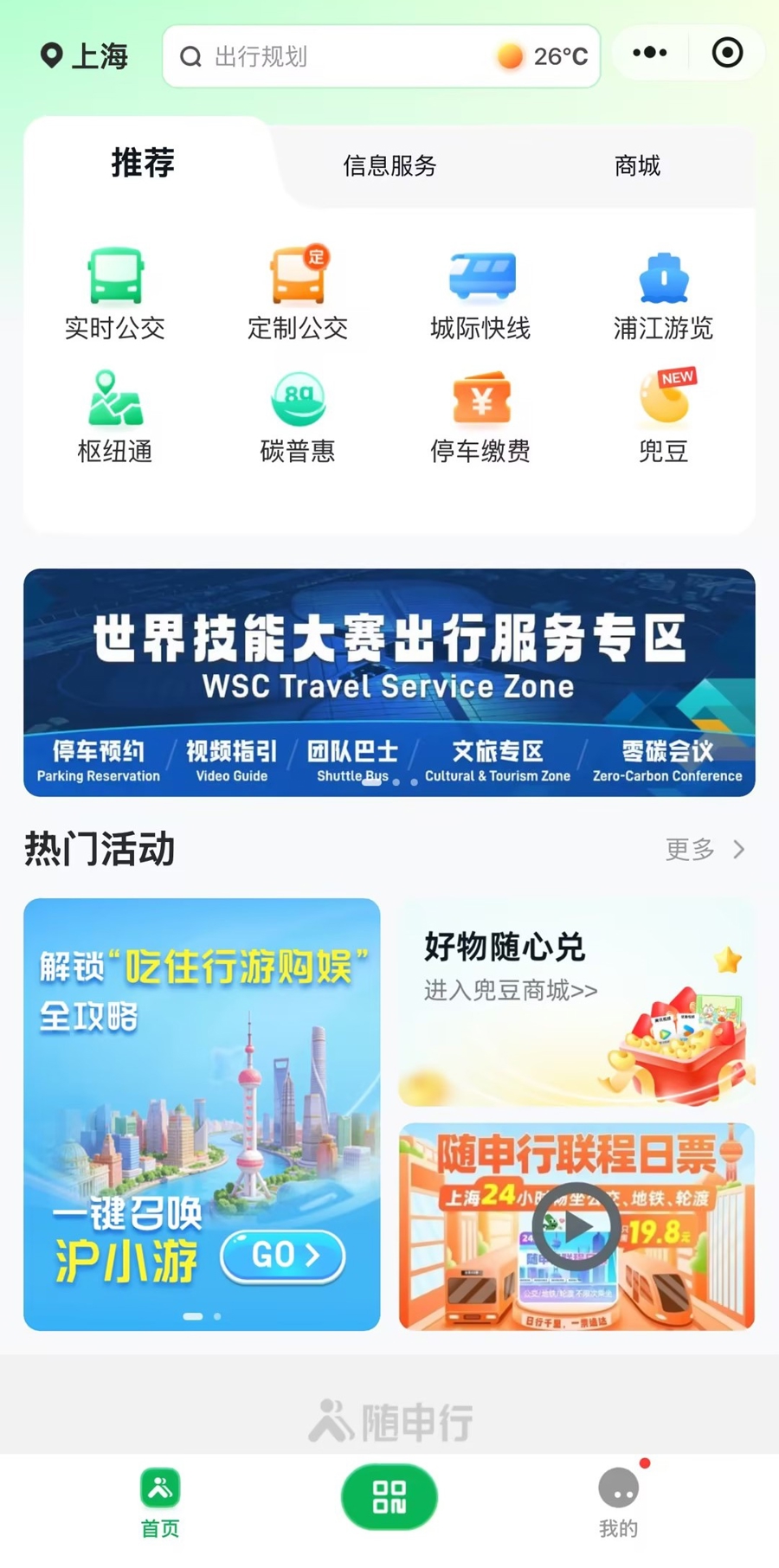Open 定制公交 custom bus service

(298, 294)
